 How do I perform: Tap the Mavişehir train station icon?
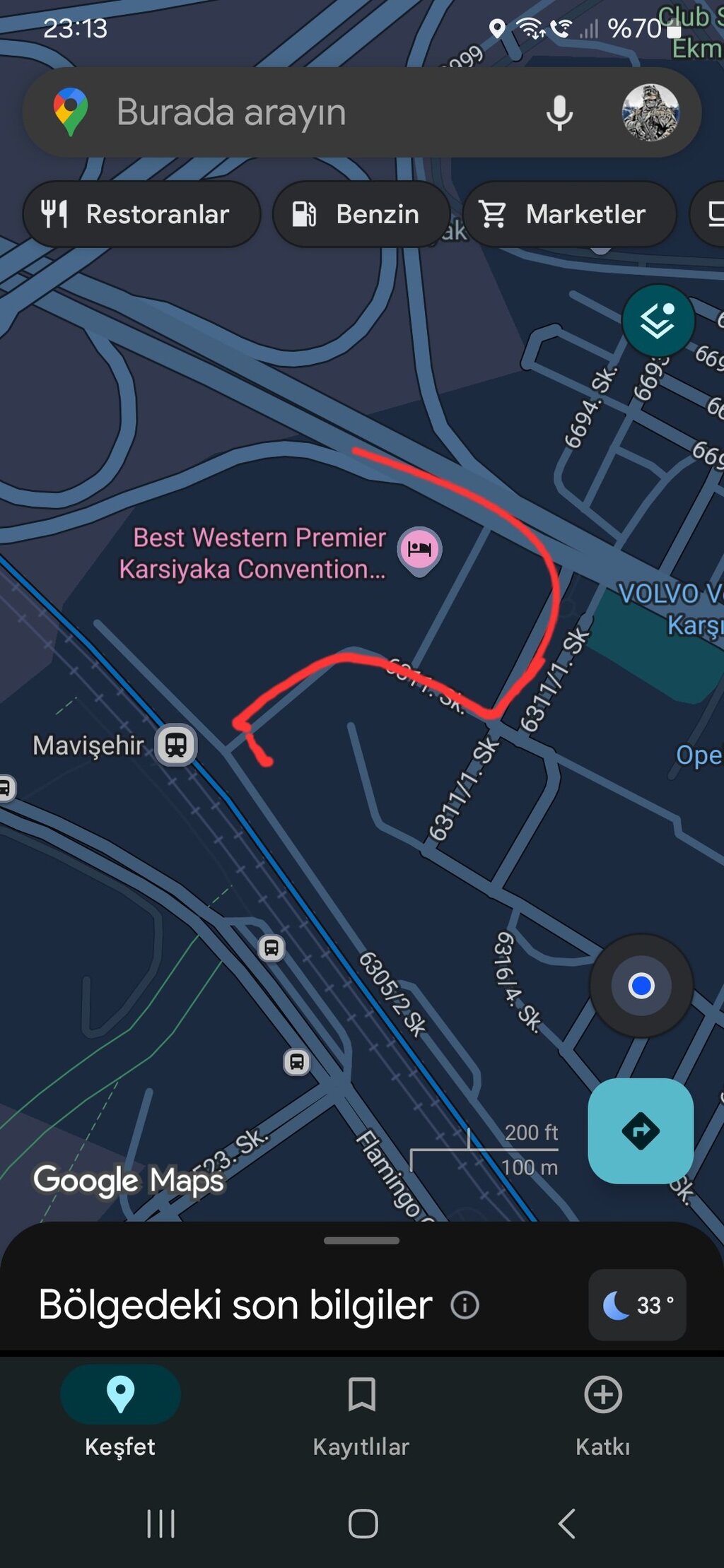click(175, 744)
